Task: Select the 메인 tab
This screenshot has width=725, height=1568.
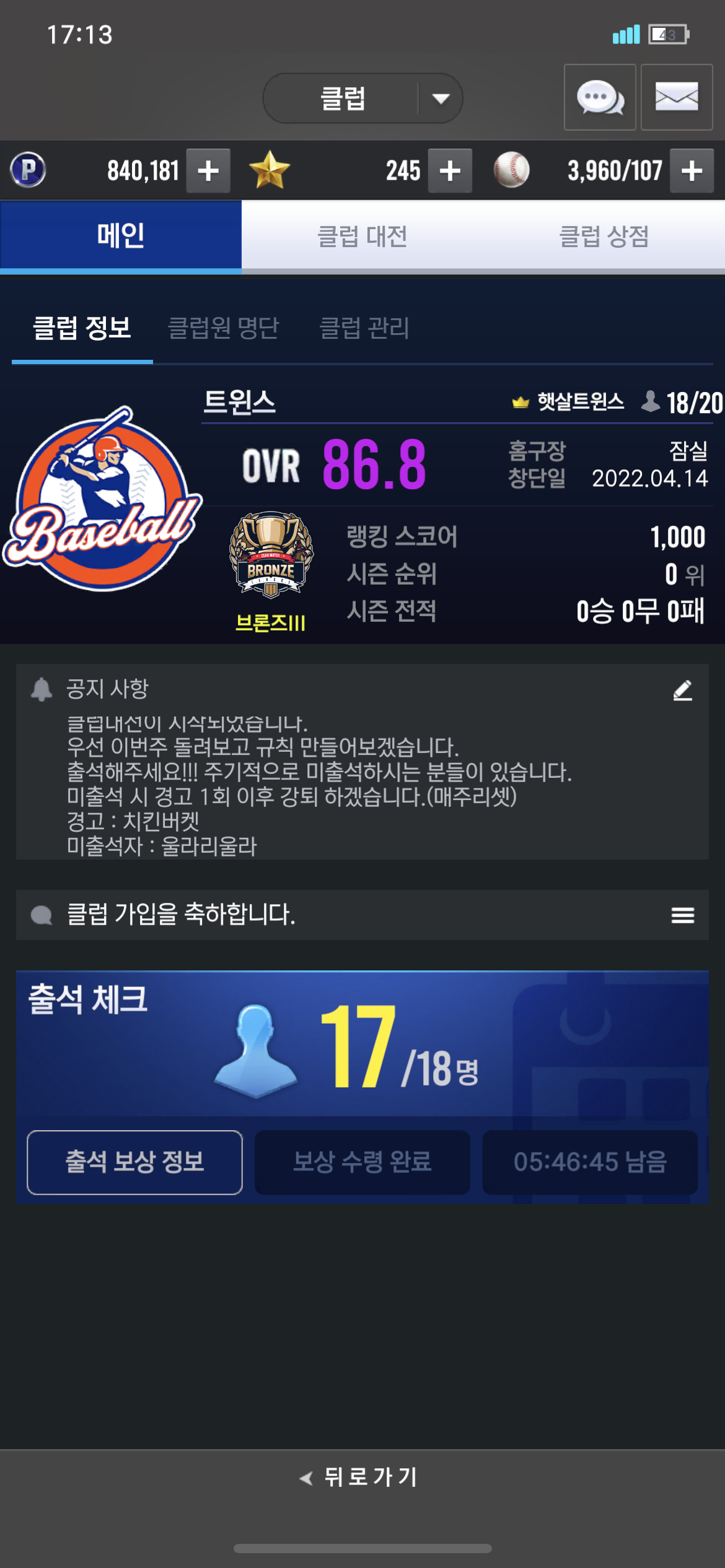Action: click(x=121, y=237)
